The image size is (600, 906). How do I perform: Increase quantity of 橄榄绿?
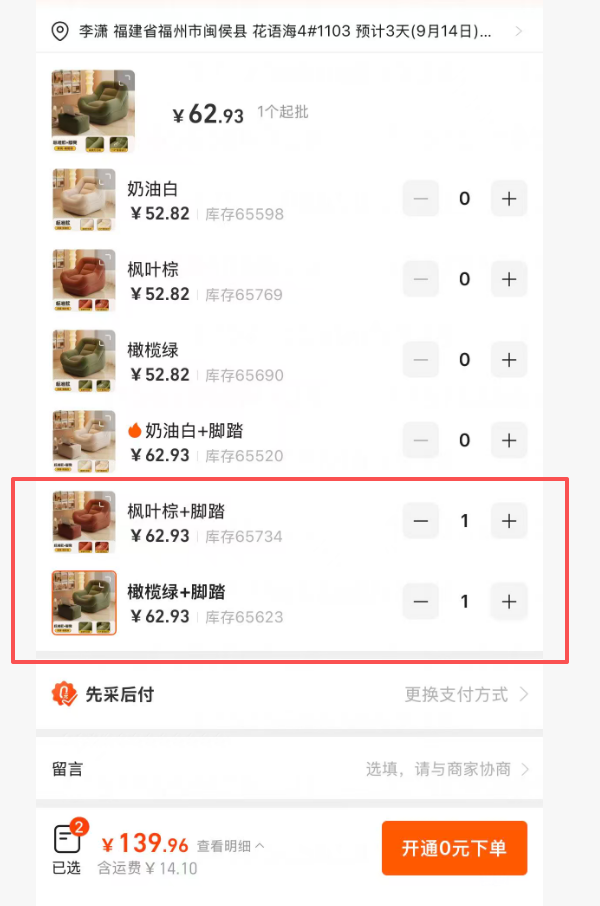tap(508, 359)
